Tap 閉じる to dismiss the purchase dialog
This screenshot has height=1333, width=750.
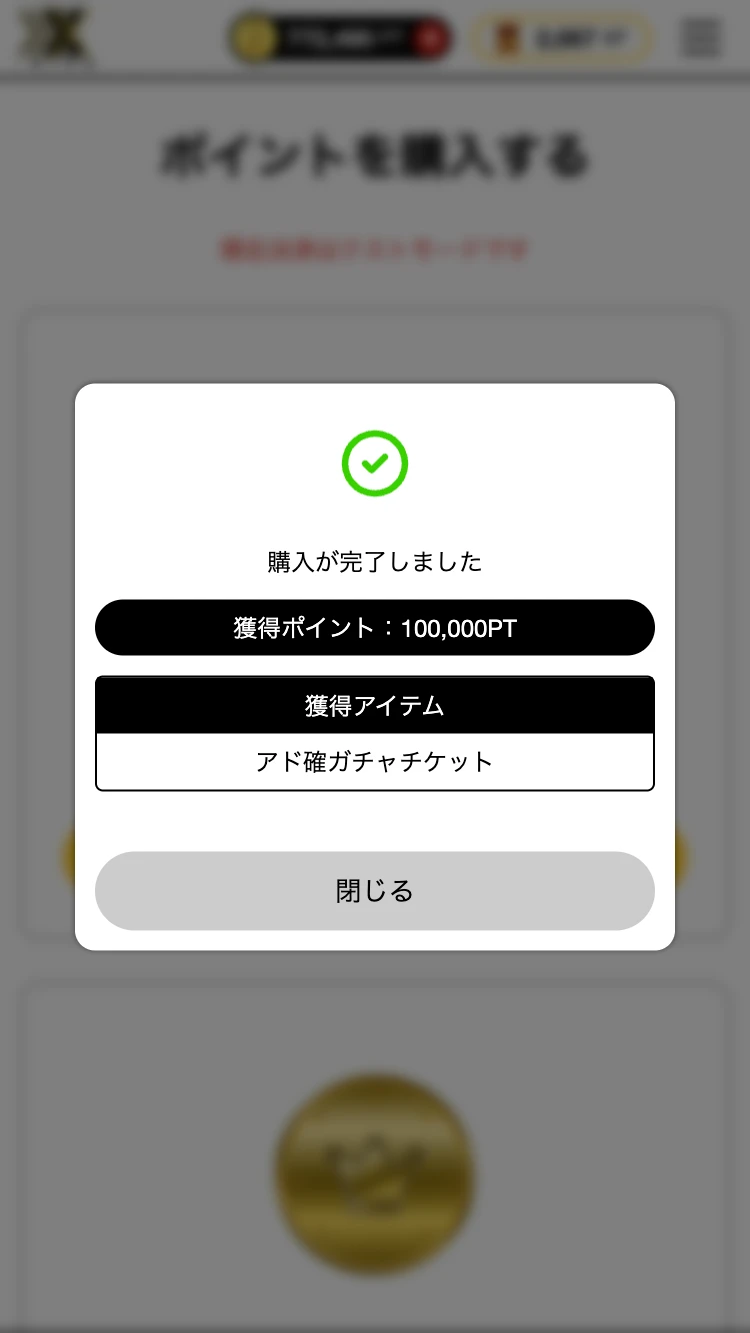pyautogui.click(x=374, y=890)
